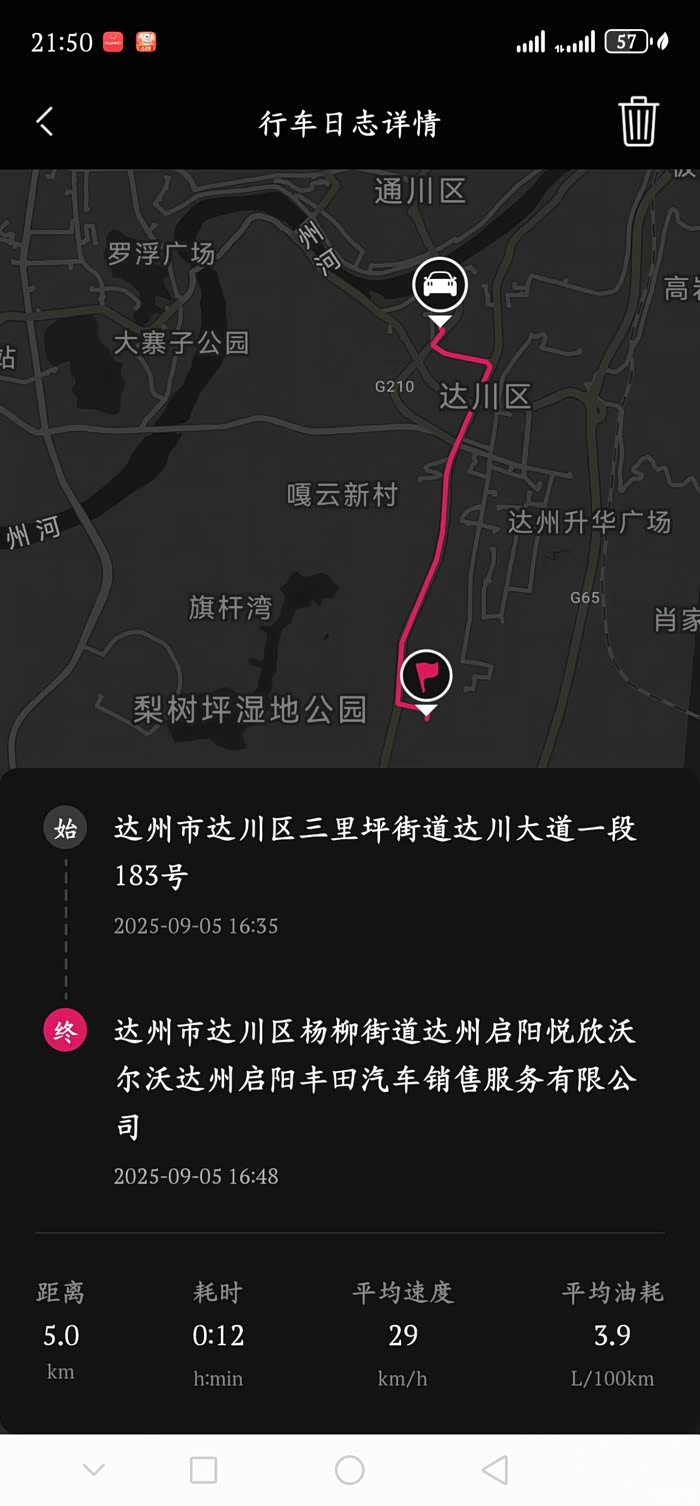The width and height of the screenshot is (700, 1506).
Task: Hide navigation bar with the down chevron
Action: pyautogui.click(x=94, y=1469)
